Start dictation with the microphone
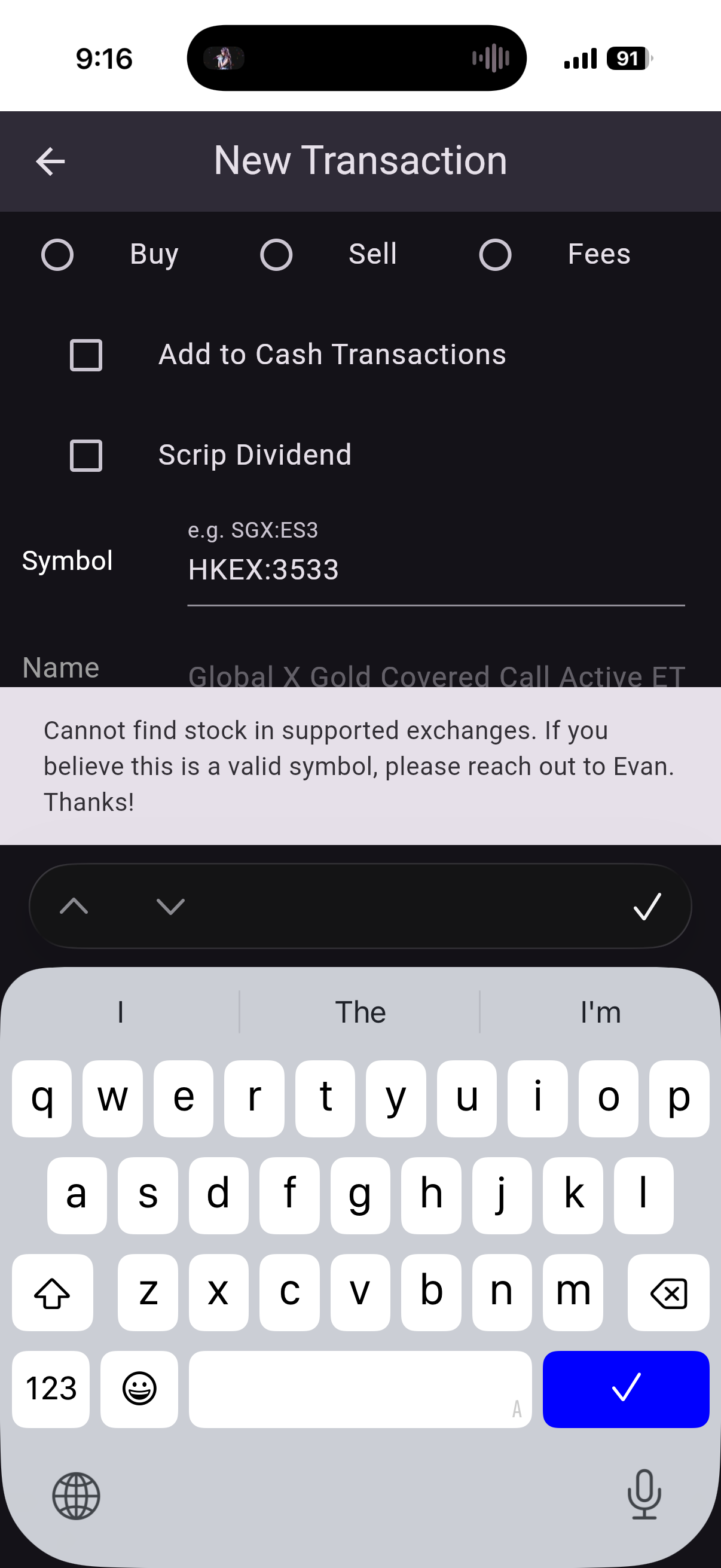Viewport: 721px width, 1568px height. [644, 1494]
